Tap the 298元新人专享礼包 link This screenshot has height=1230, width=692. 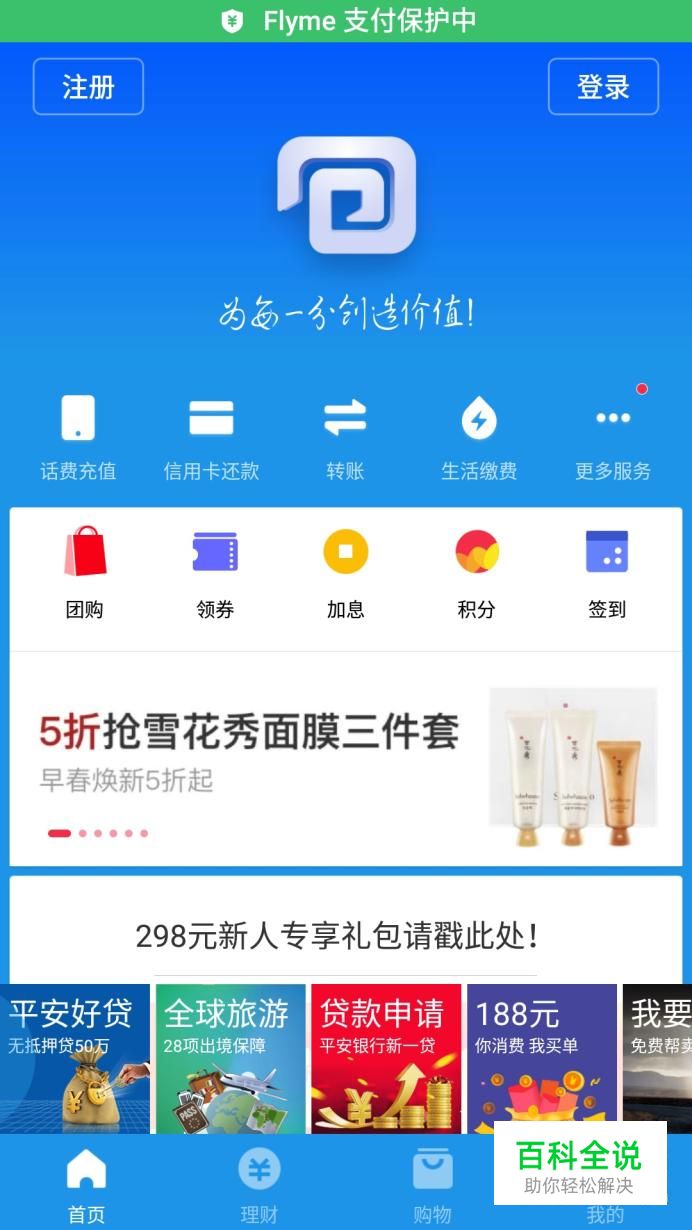point(340,936)
